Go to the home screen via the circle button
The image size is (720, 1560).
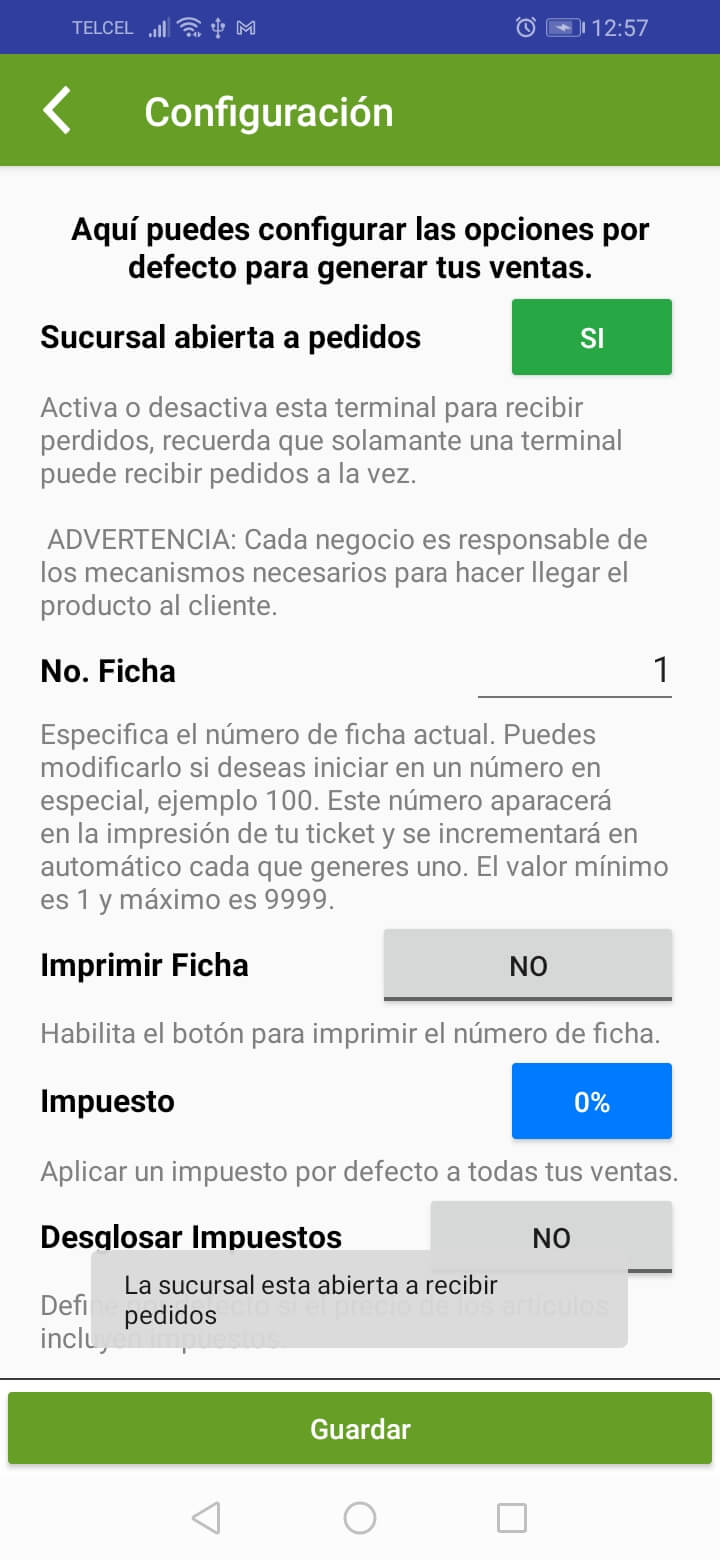pyautogui.click(x=360, y=1518)
